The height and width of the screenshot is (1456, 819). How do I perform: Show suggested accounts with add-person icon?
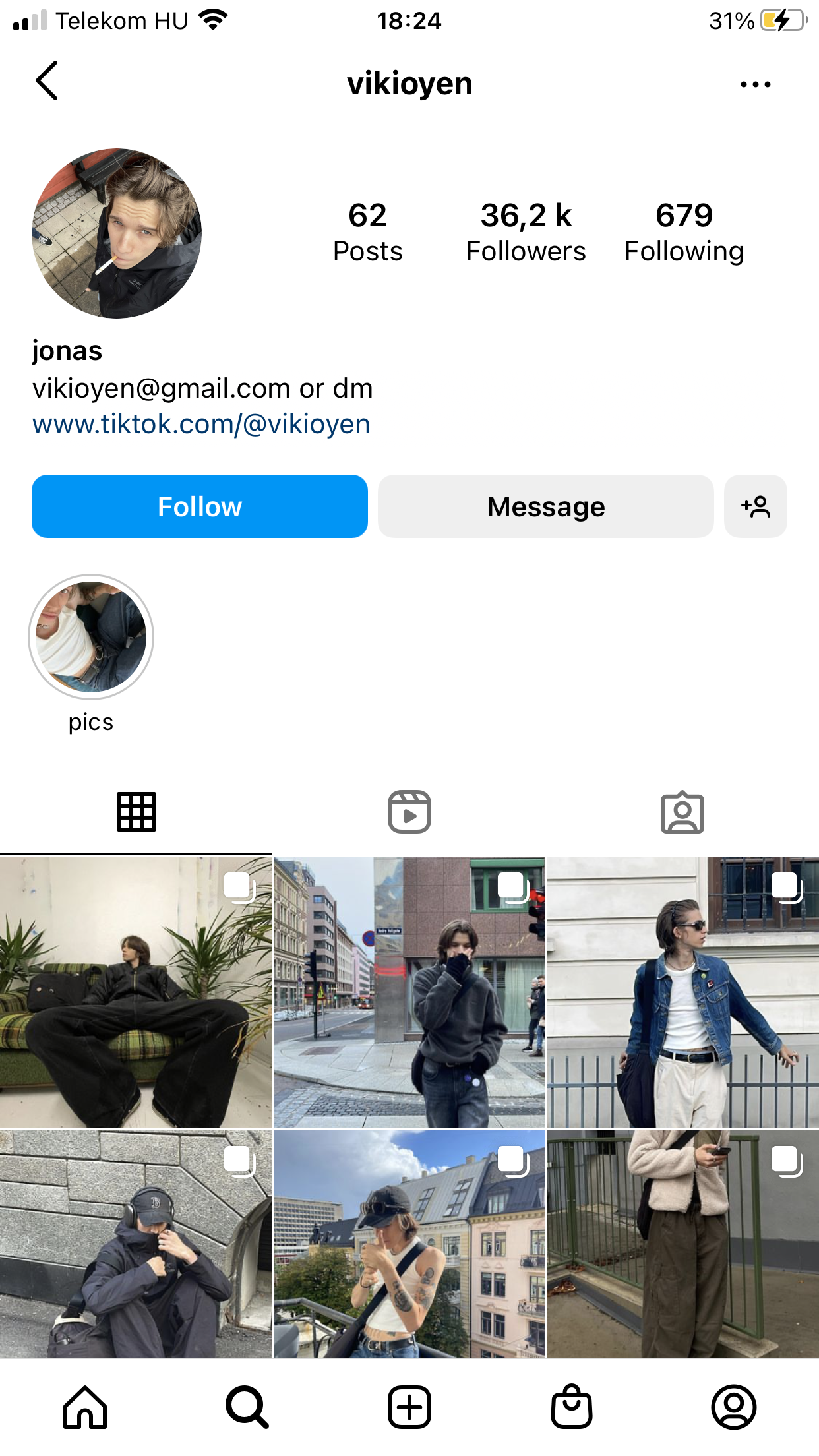pos(755,506)
